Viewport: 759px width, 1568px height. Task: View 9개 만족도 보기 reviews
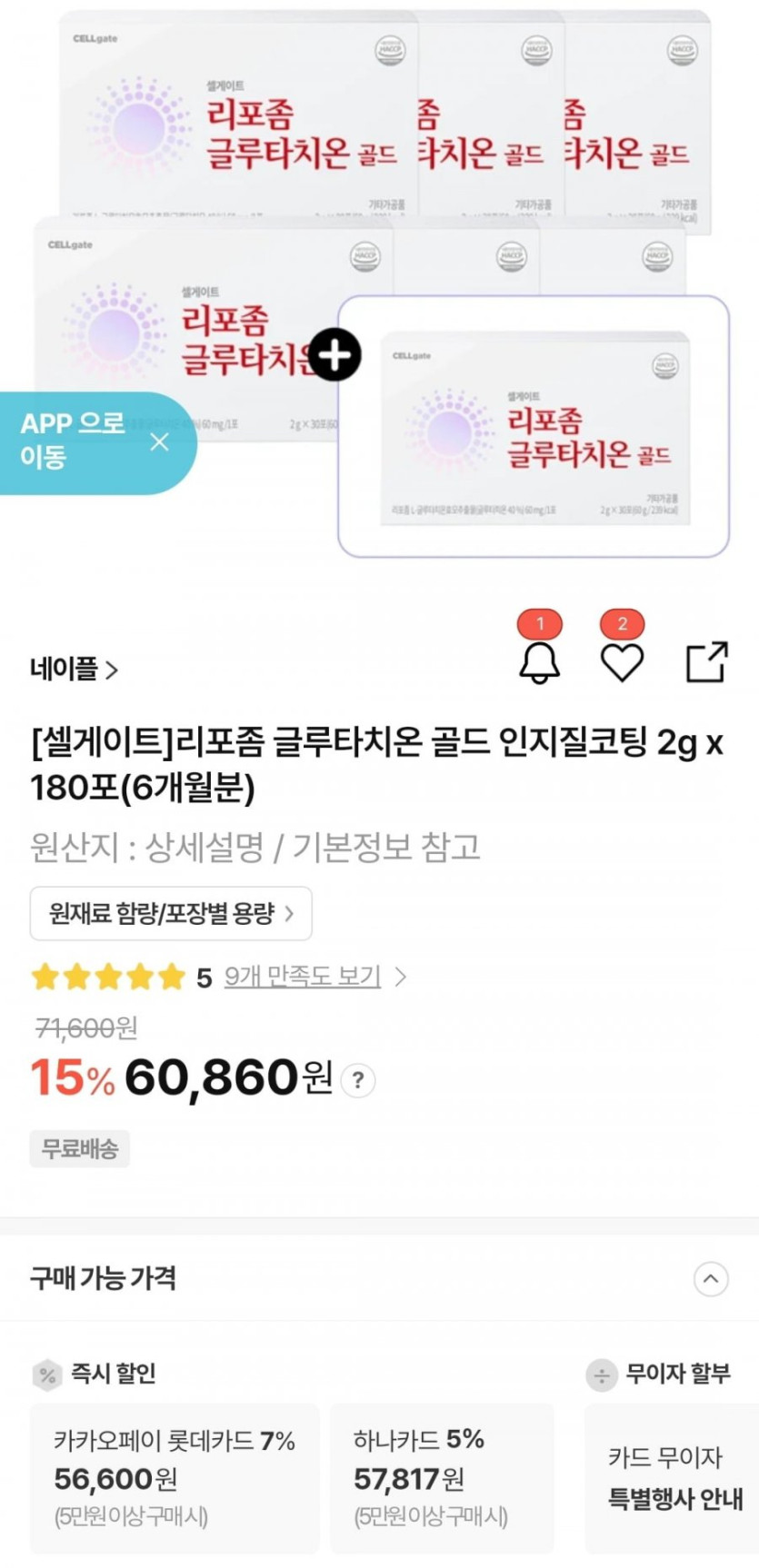[303, 977]
